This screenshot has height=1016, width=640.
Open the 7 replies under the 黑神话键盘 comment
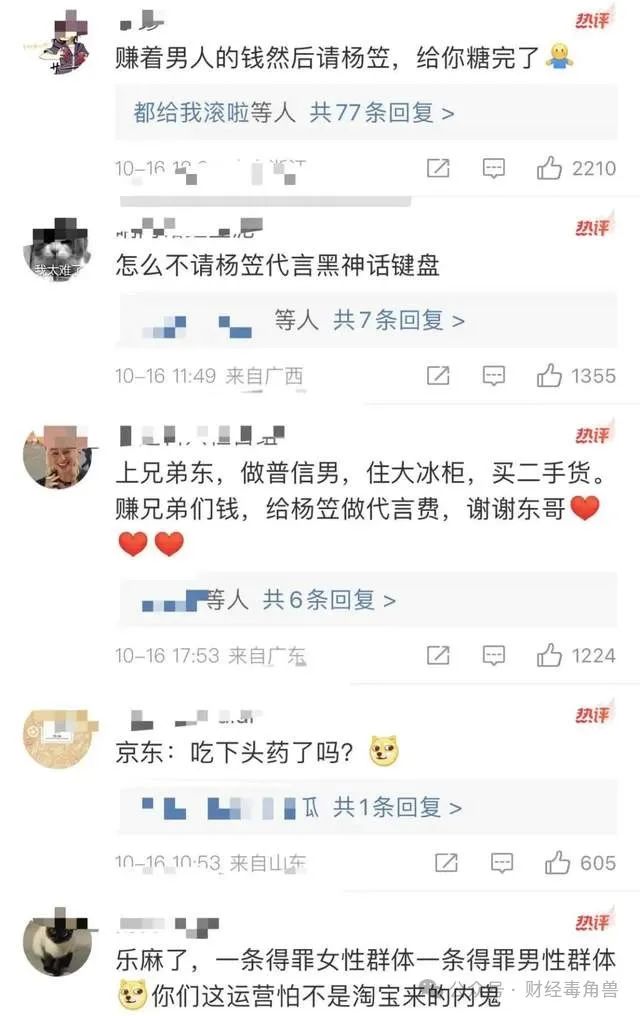pyautogui.click(x=398, y=320)
